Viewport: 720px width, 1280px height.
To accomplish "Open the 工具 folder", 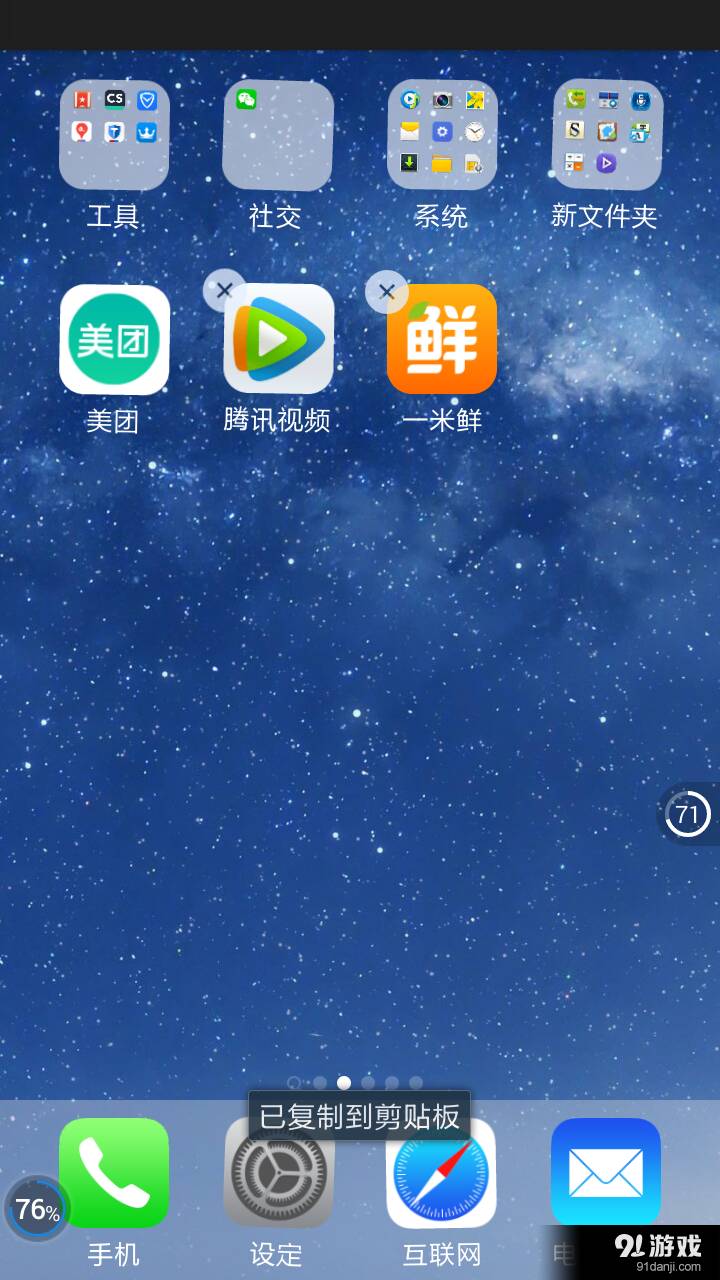I will click(x=114, y=136).
